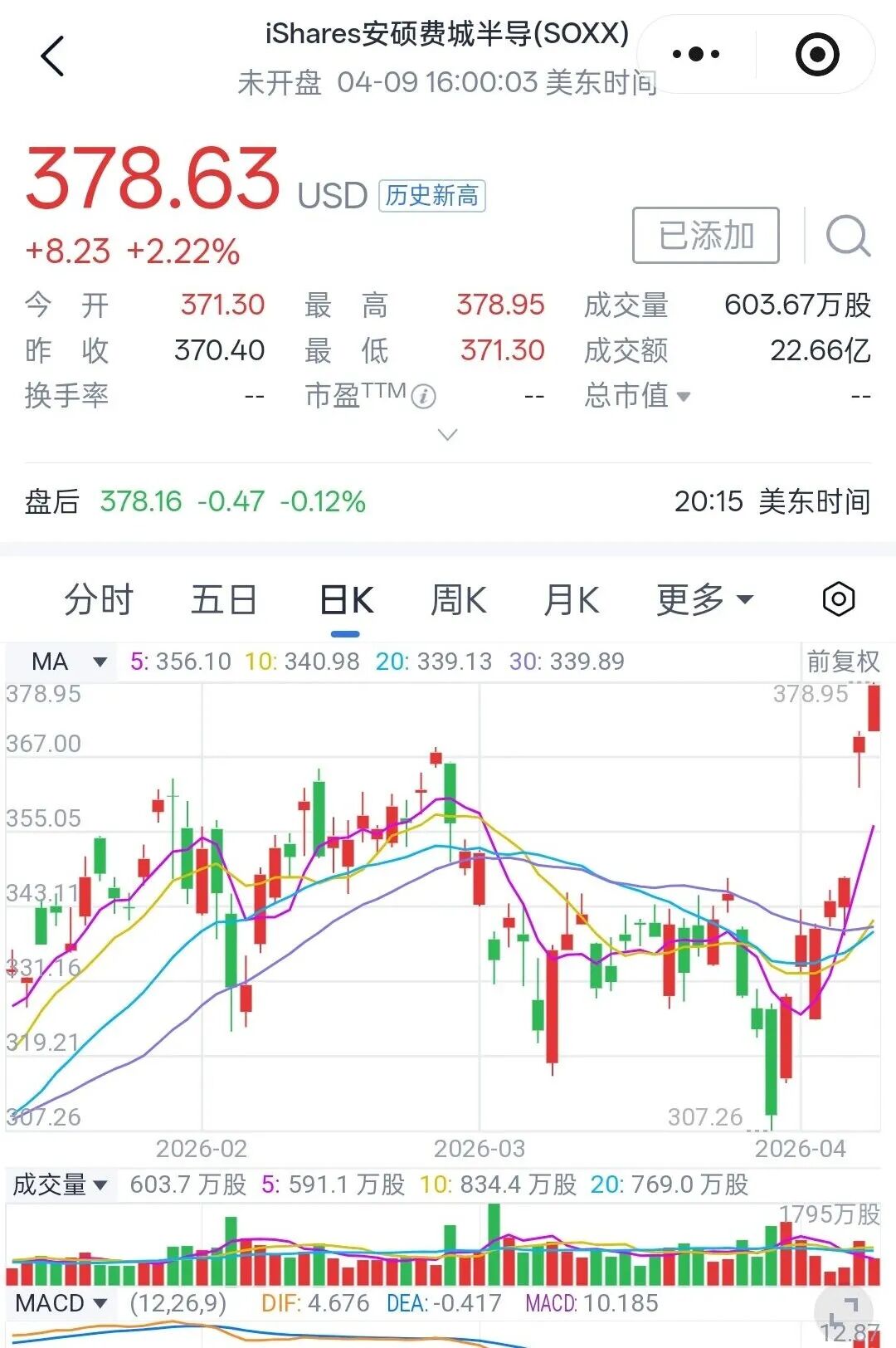Switch to the 五日 chart tab
Screen dimensions: 896x1348
click(224, 599)
